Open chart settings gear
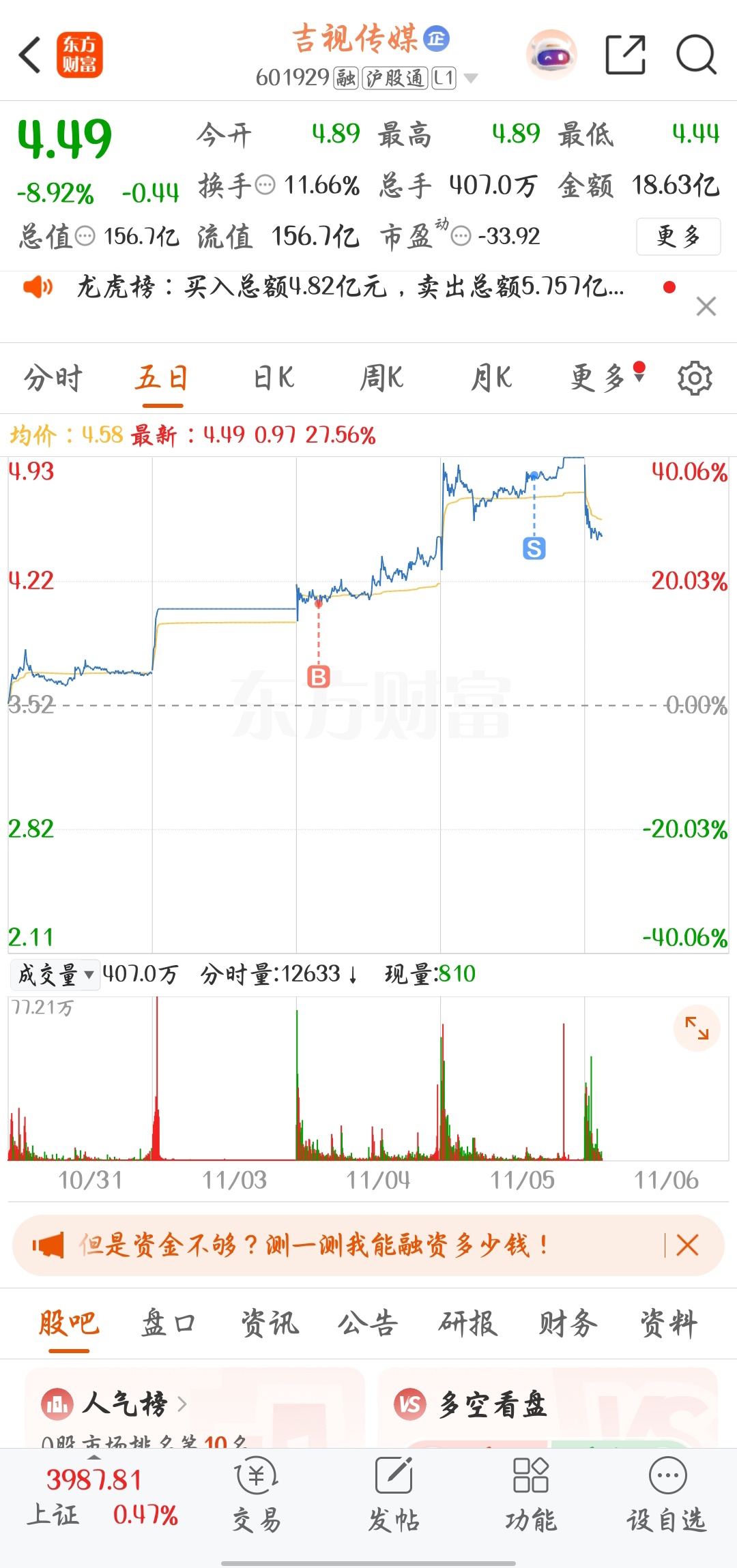Image resolution: width=737 pixels, height=1568 pixels. [695, 378]
